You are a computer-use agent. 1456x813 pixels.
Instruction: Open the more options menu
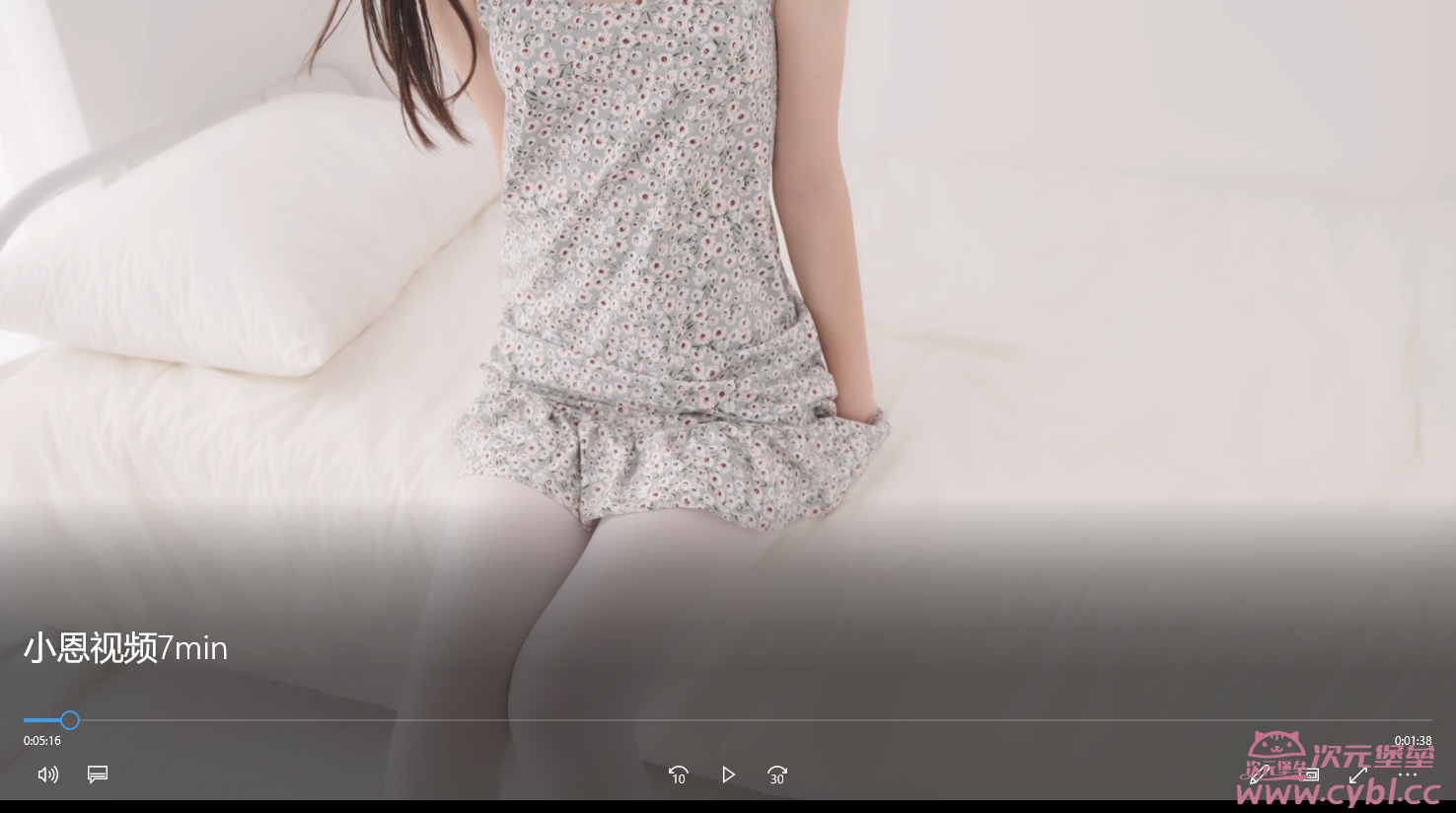tap(1408, 775)
